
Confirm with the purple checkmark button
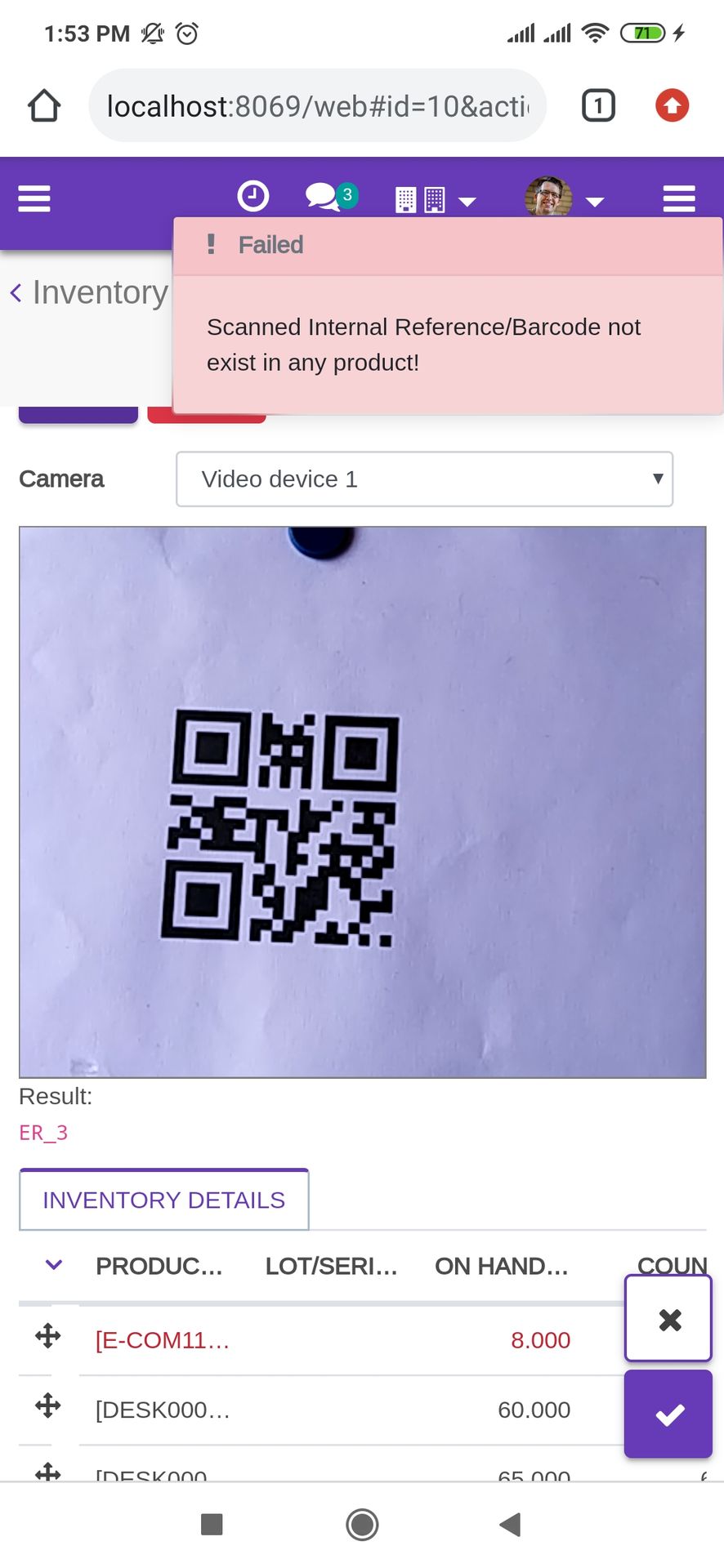point(668,1414)
